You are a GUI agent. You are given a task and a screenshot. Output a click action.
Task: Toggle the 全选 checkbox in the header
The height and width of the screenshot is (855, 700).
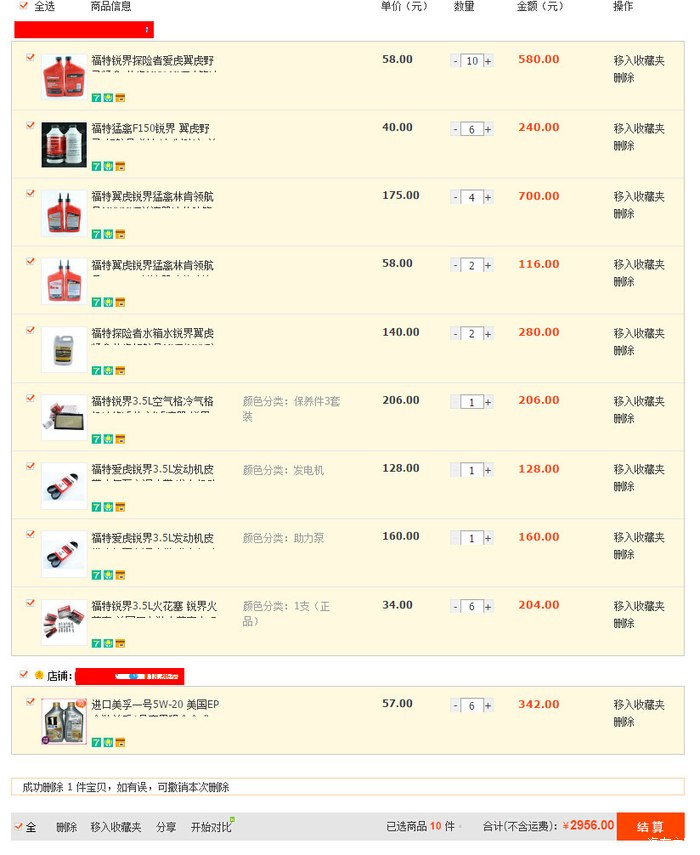[25, 6]
